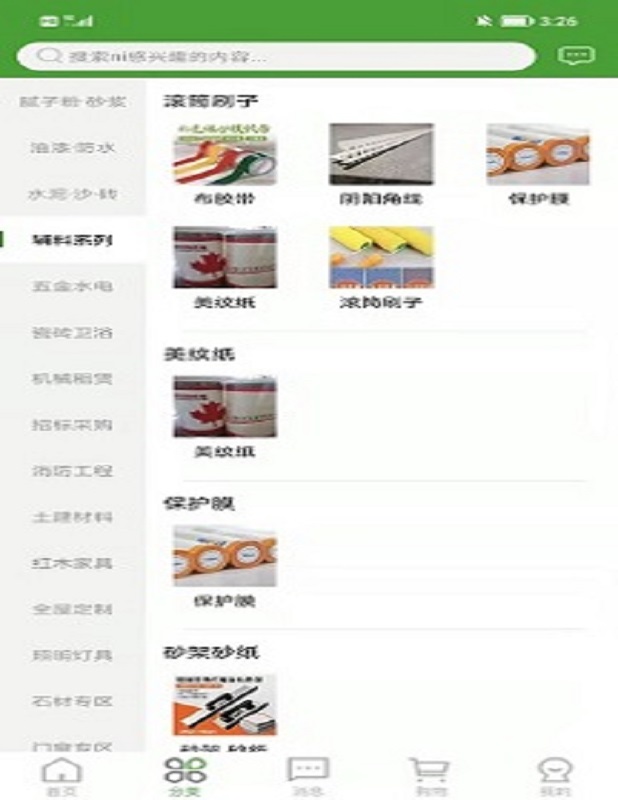
Task: Switch to the 我的 profile tab
Action: [x=554, y=776]
